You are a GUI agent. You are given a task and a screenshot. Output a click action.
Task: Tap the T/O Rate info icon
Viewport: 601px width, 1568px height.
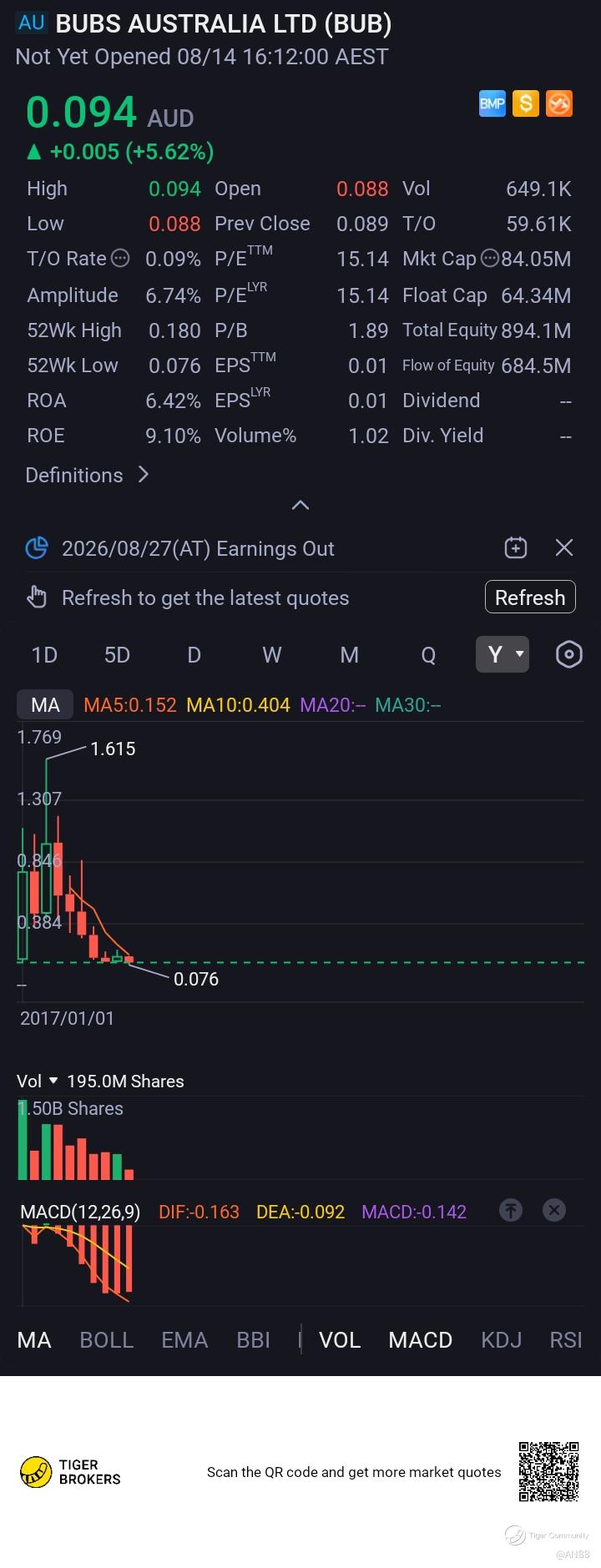(120, 259)
